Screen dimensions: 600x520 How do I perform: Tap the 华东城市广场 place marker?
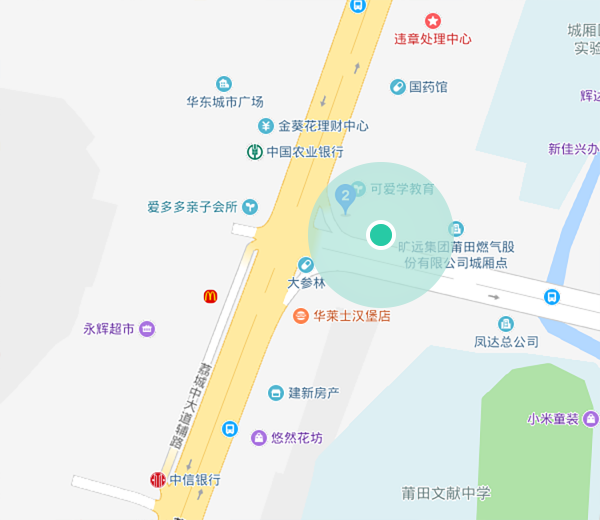tap(224, 84)
